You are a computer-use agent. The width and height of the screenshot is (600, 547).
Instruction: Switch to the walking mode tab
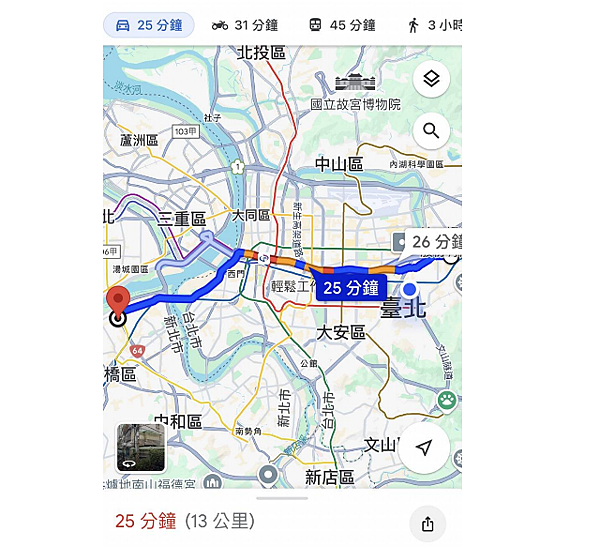click(x=436, y=25)
